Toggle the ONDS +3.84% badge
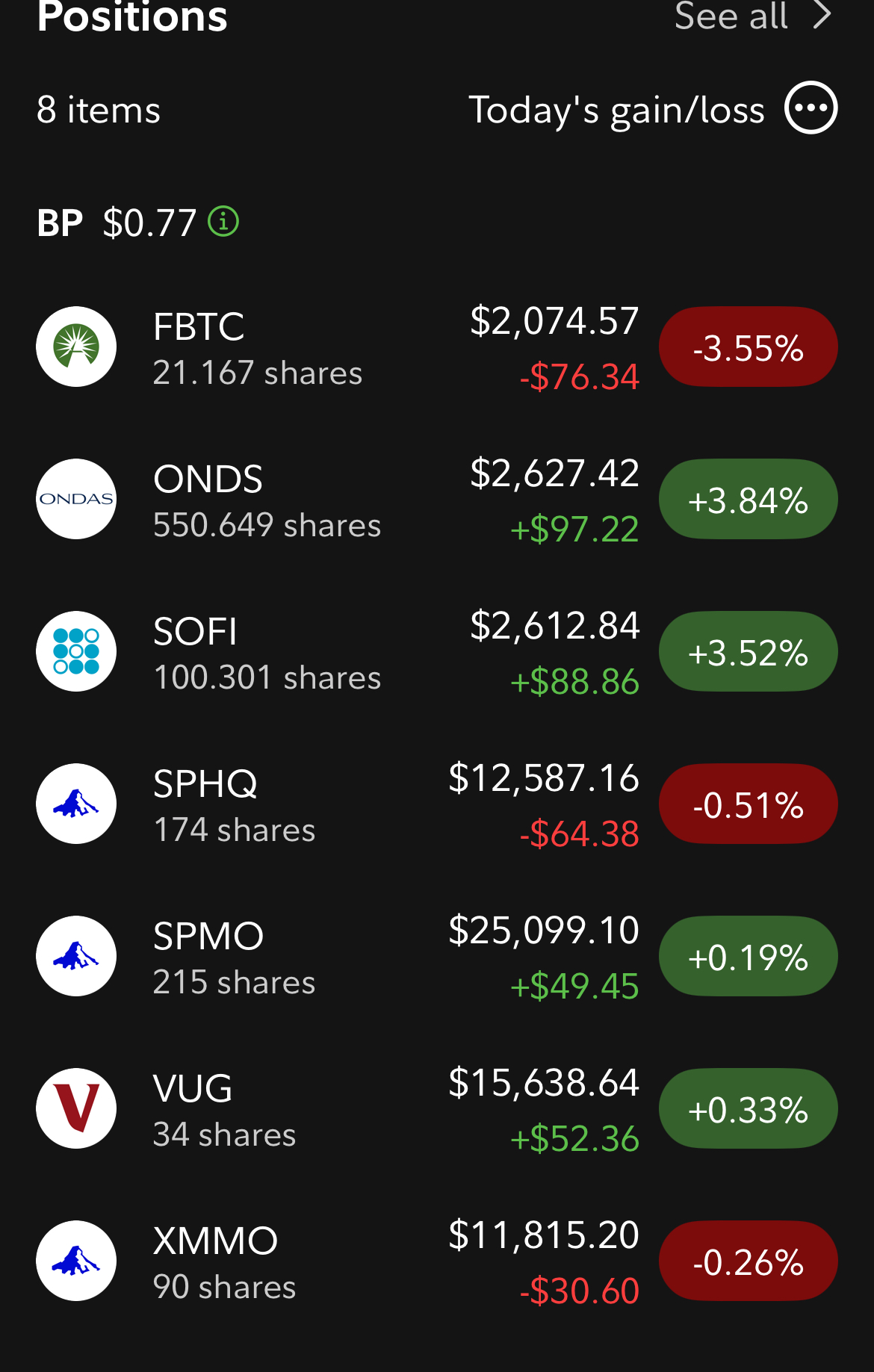This screenshot has height=1372, width=874. 748,500
